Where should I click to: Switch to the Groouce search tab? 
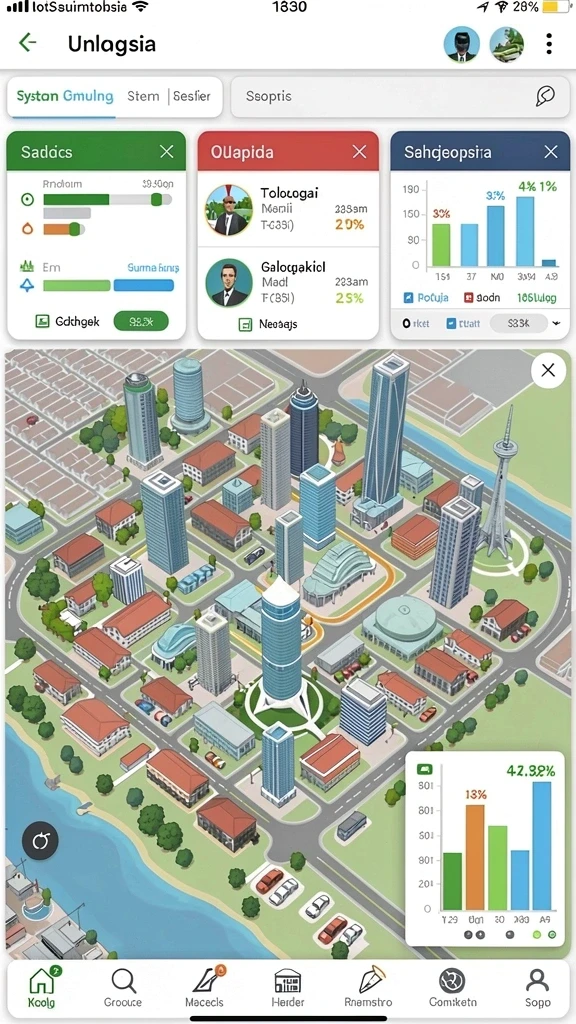[x=123, y=987]
